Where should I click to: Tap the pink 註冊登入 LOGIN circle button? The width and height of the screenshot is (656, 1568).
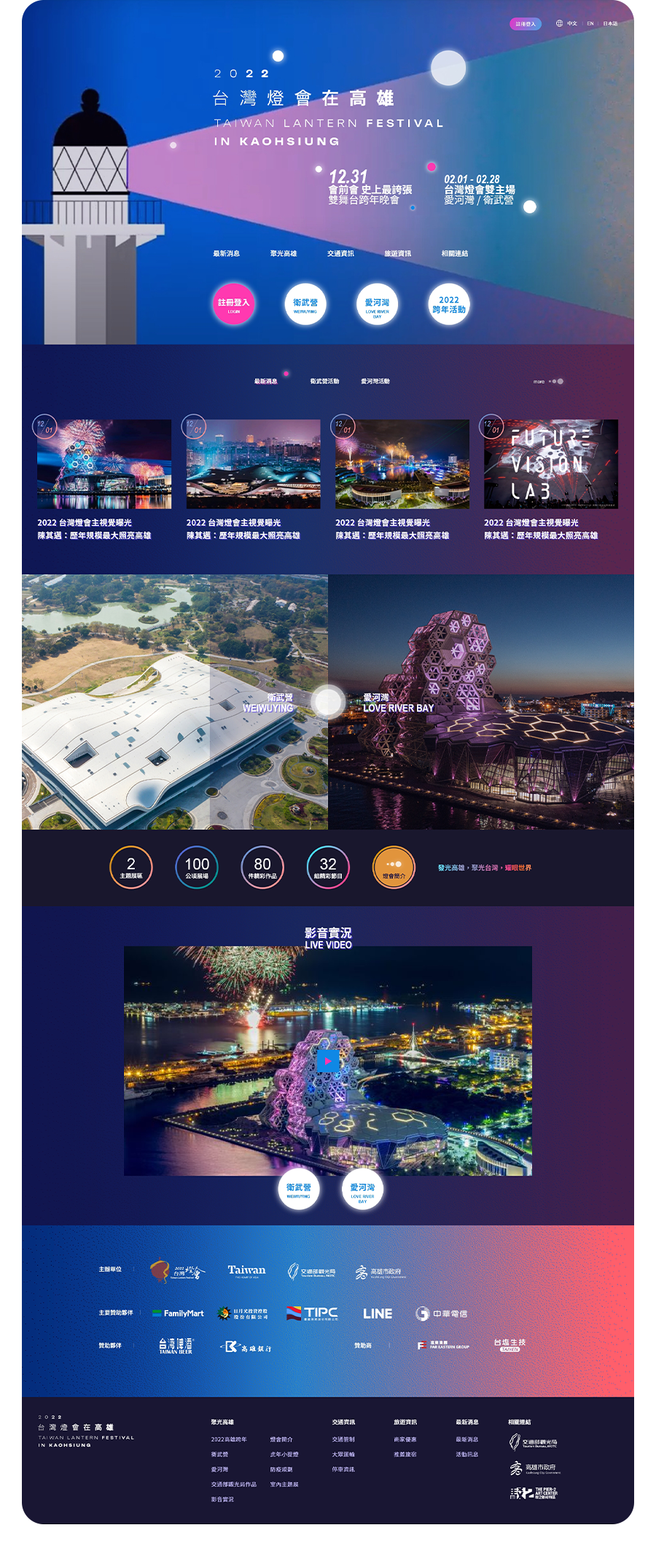point(233,304)
